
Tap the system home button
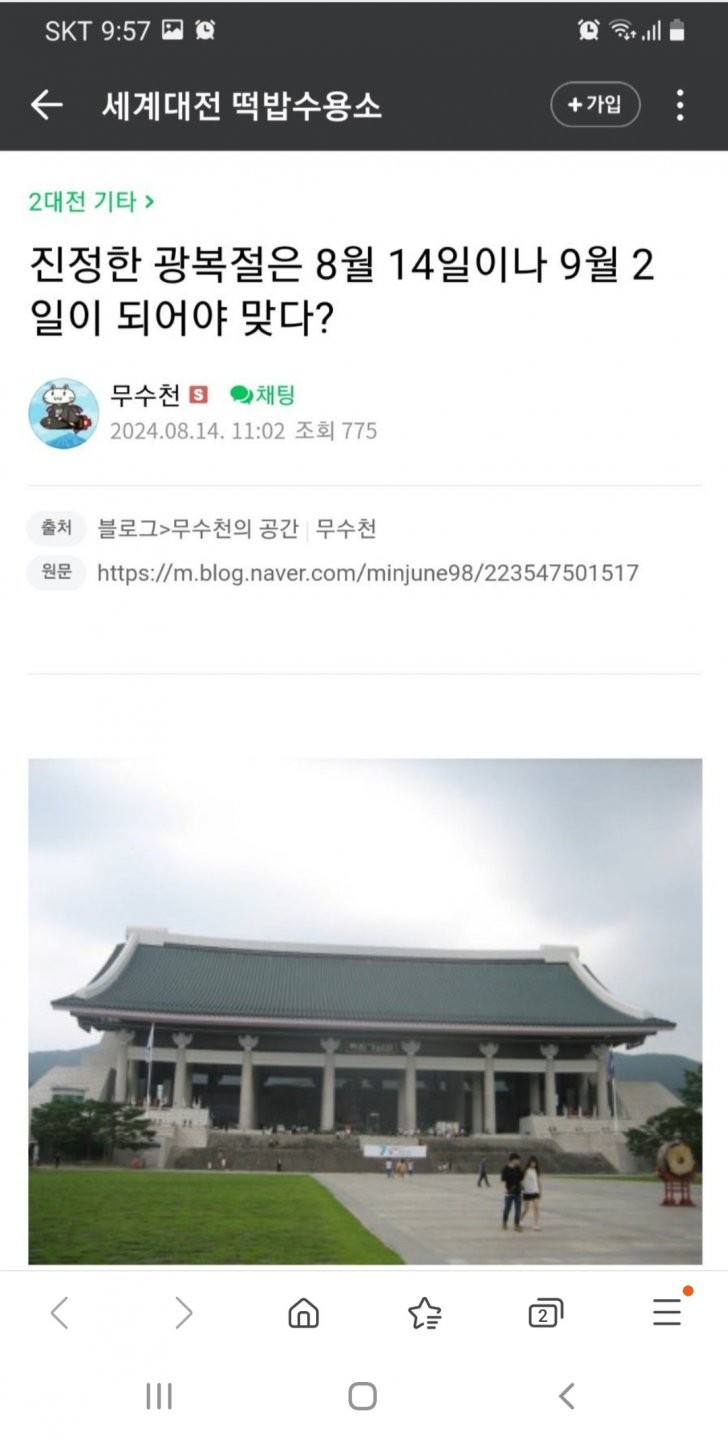pos(362,1396)
